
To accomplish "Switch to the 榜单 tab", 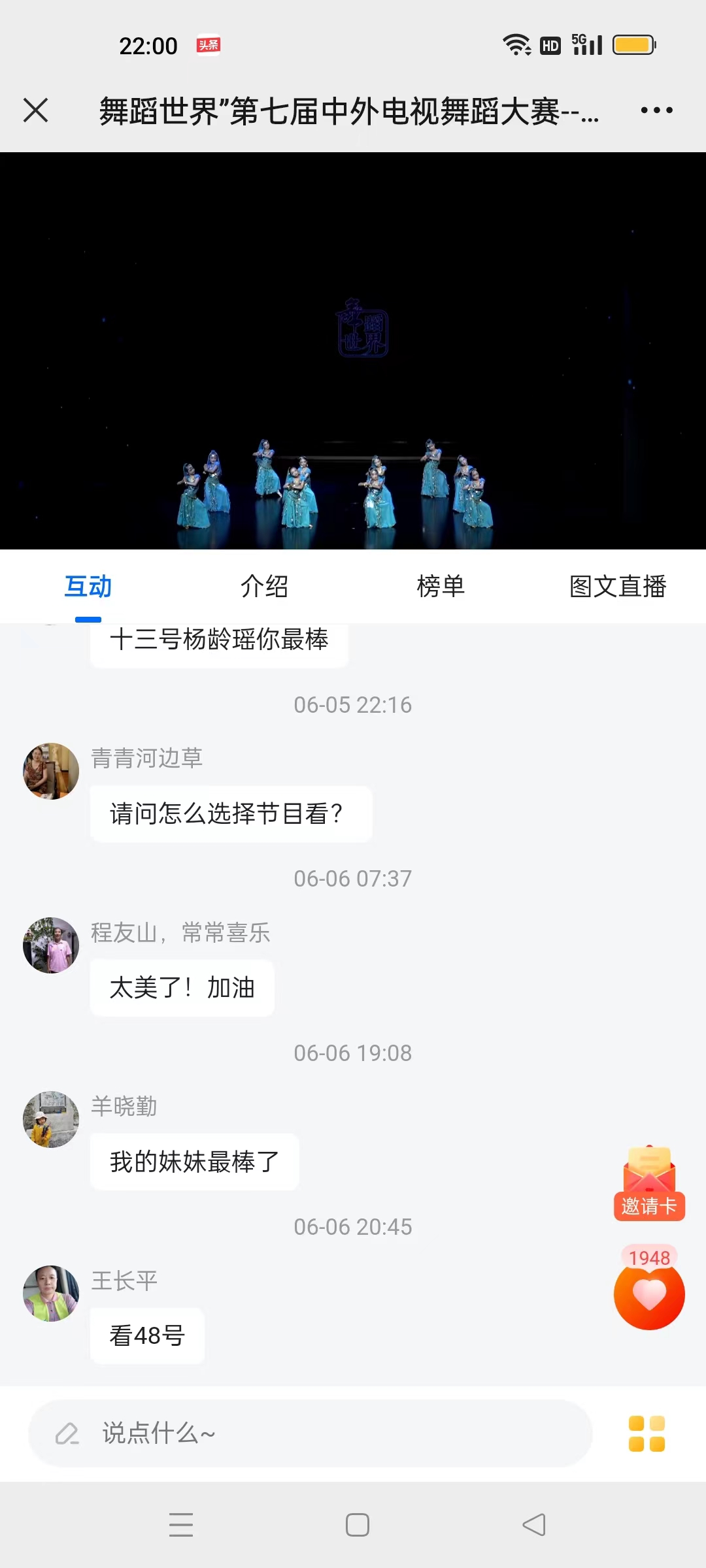I will (441, 586).
